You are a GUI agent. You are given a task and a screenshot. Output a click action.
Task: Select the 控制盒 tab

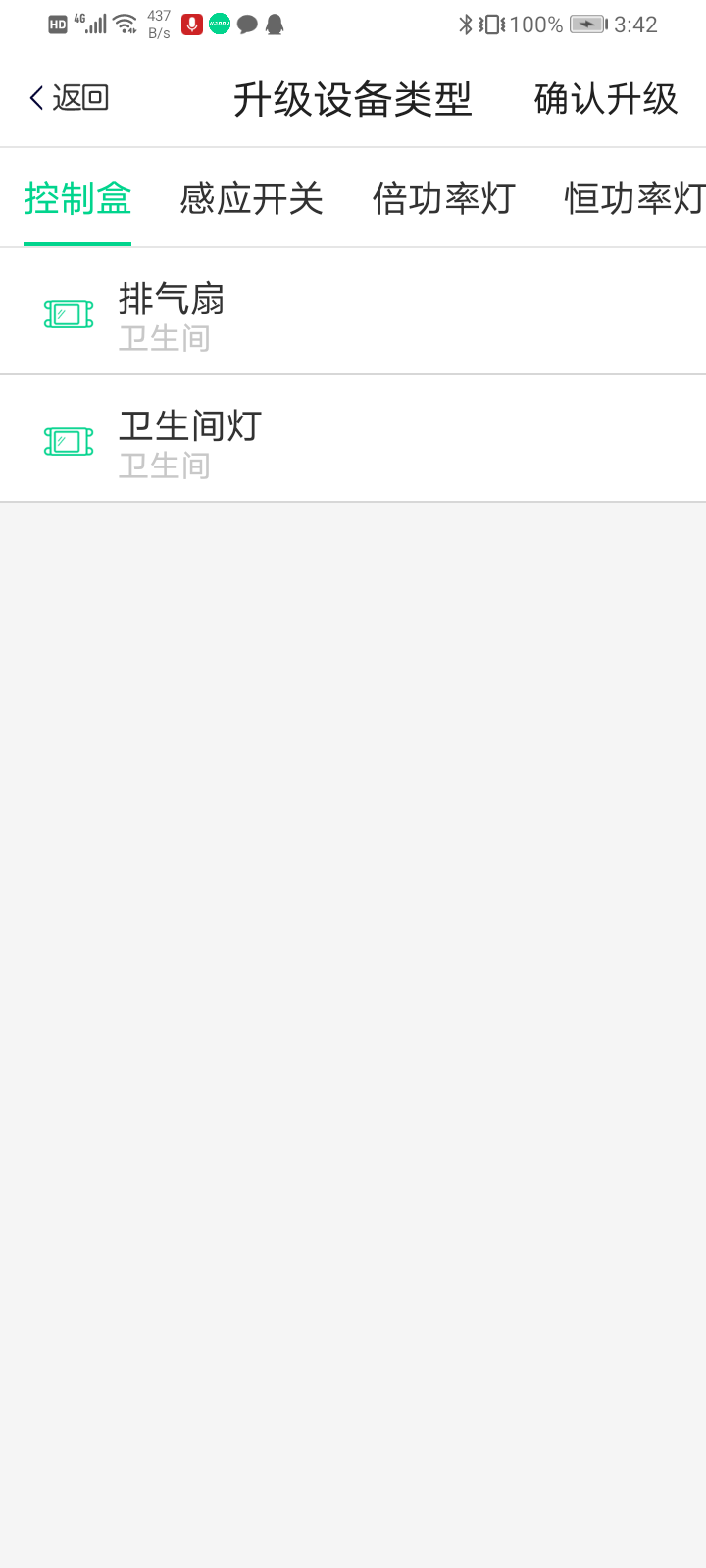(77, 199)
